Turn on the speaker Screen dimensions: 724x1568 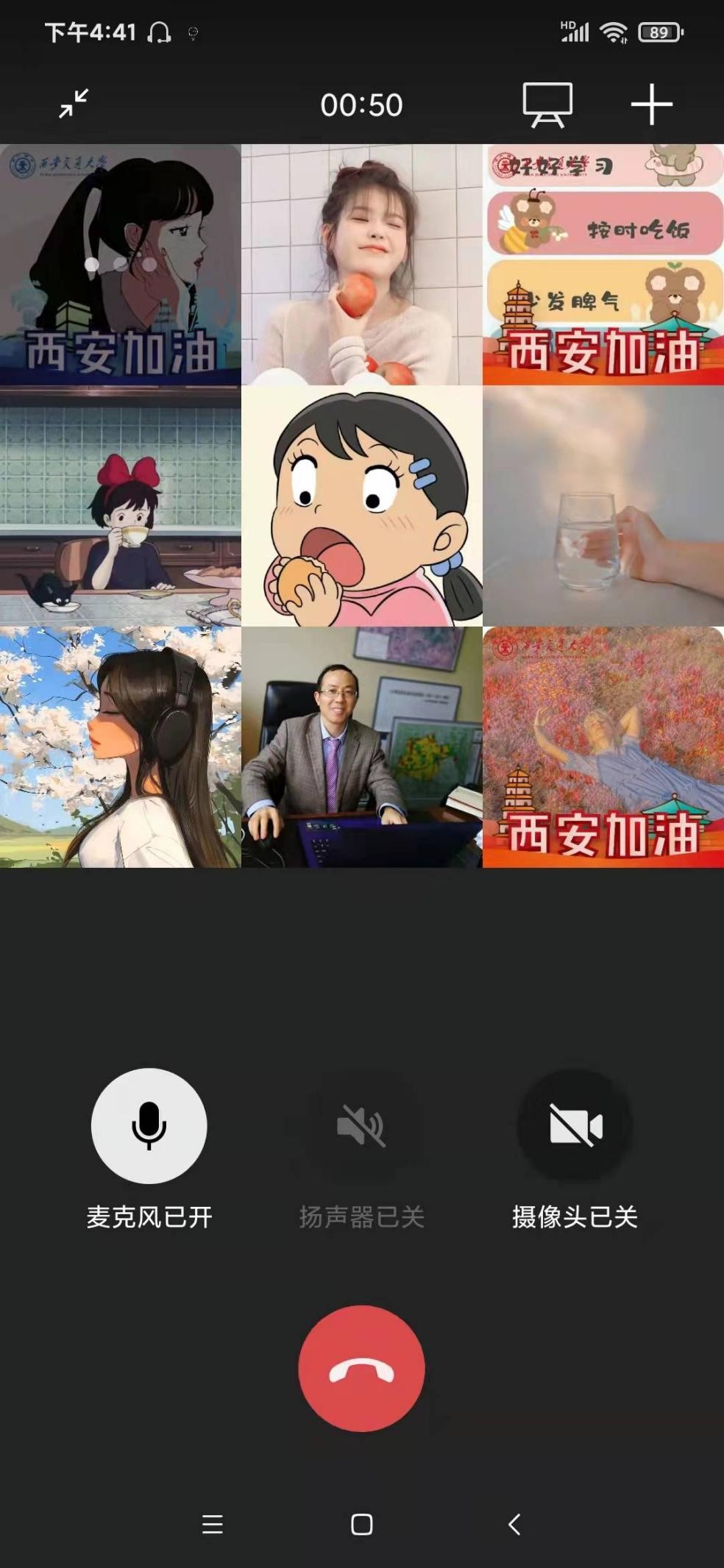(361, 1125)
